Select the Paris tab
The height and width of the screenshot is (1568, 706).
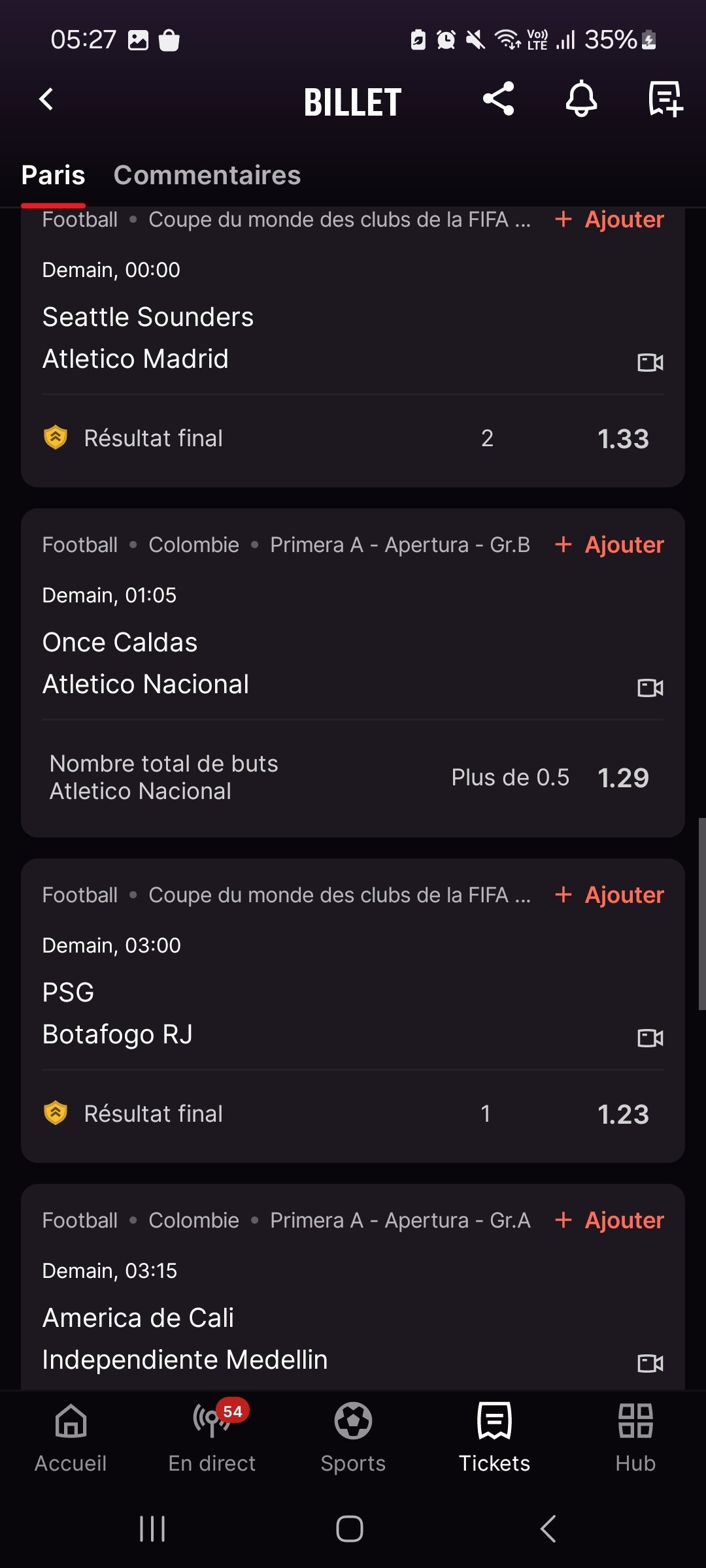53,175
